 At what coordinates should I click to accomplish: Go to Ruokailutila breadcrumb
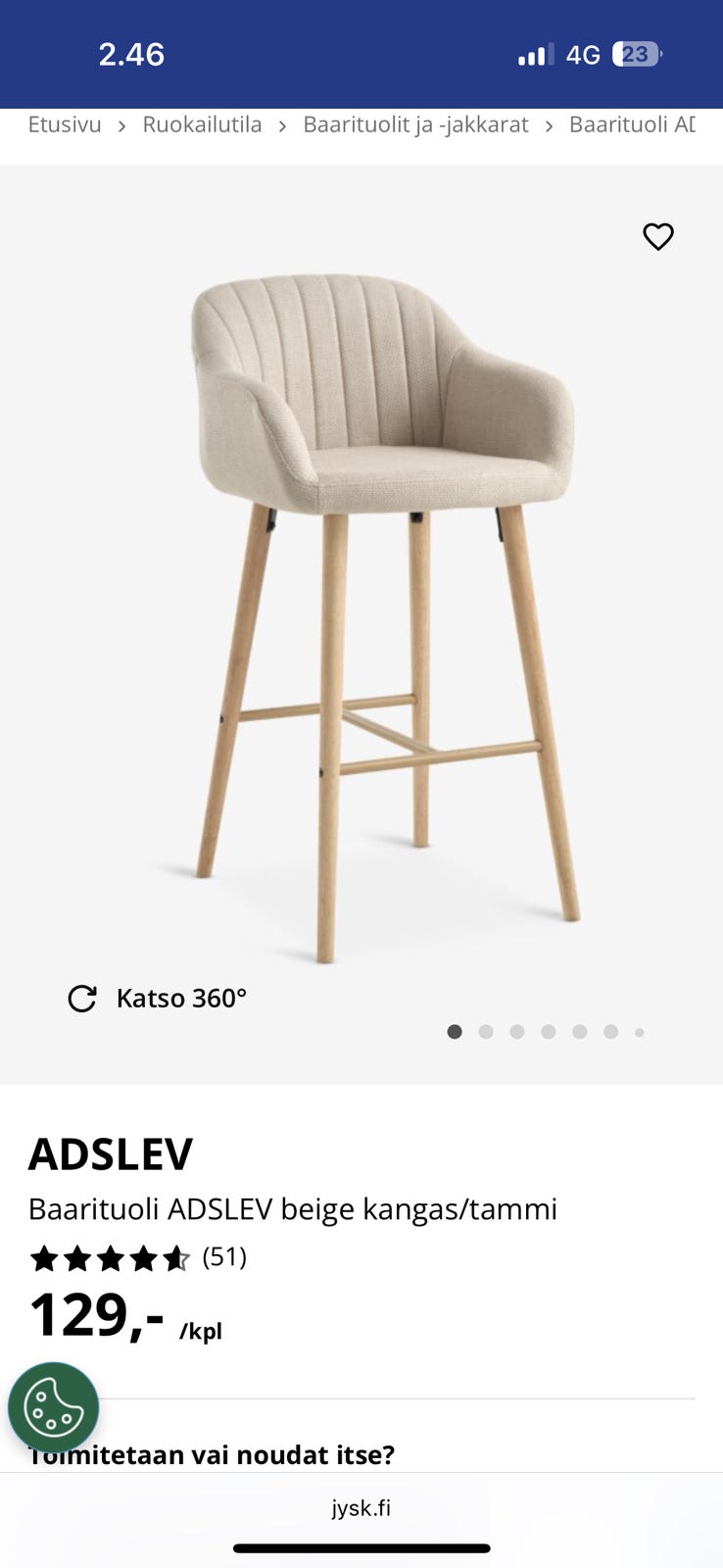(202, 124)
